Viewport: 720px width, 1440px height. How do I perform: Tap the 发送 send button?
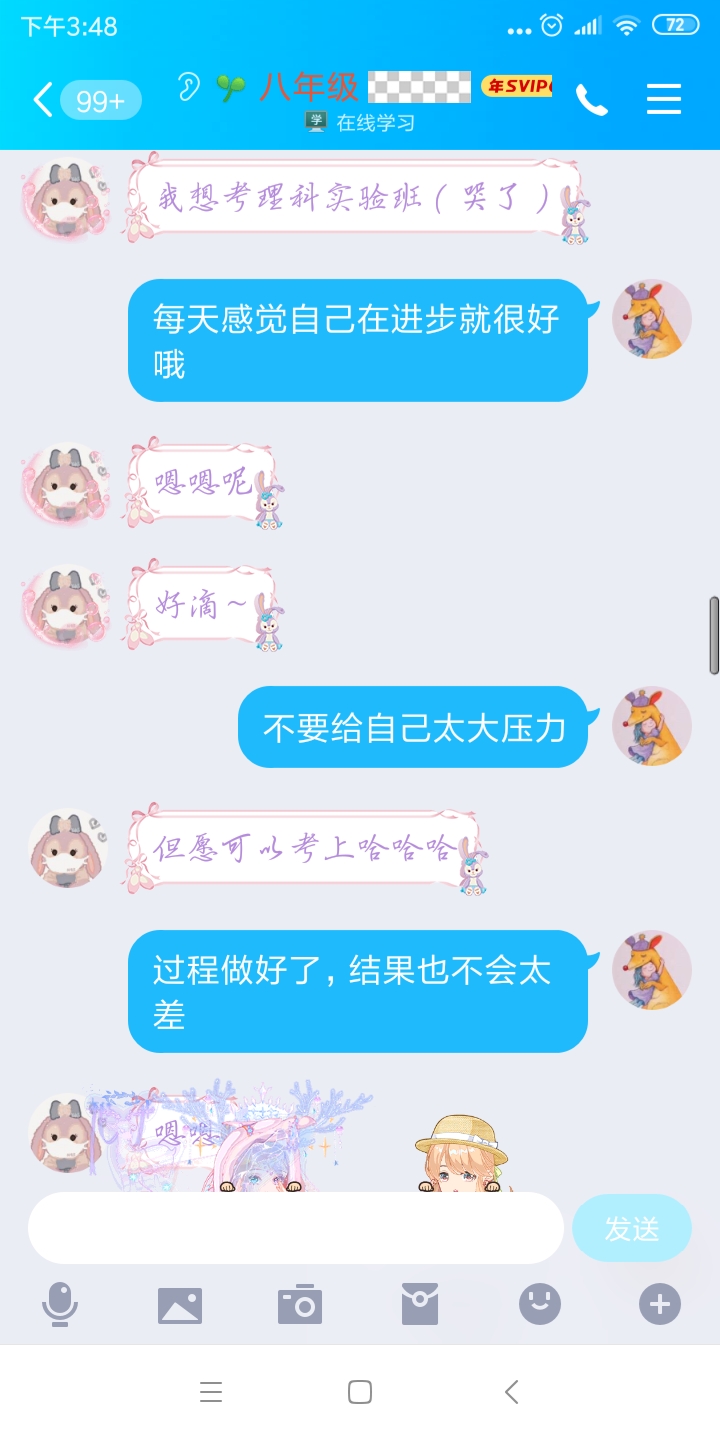(631, 1228)
